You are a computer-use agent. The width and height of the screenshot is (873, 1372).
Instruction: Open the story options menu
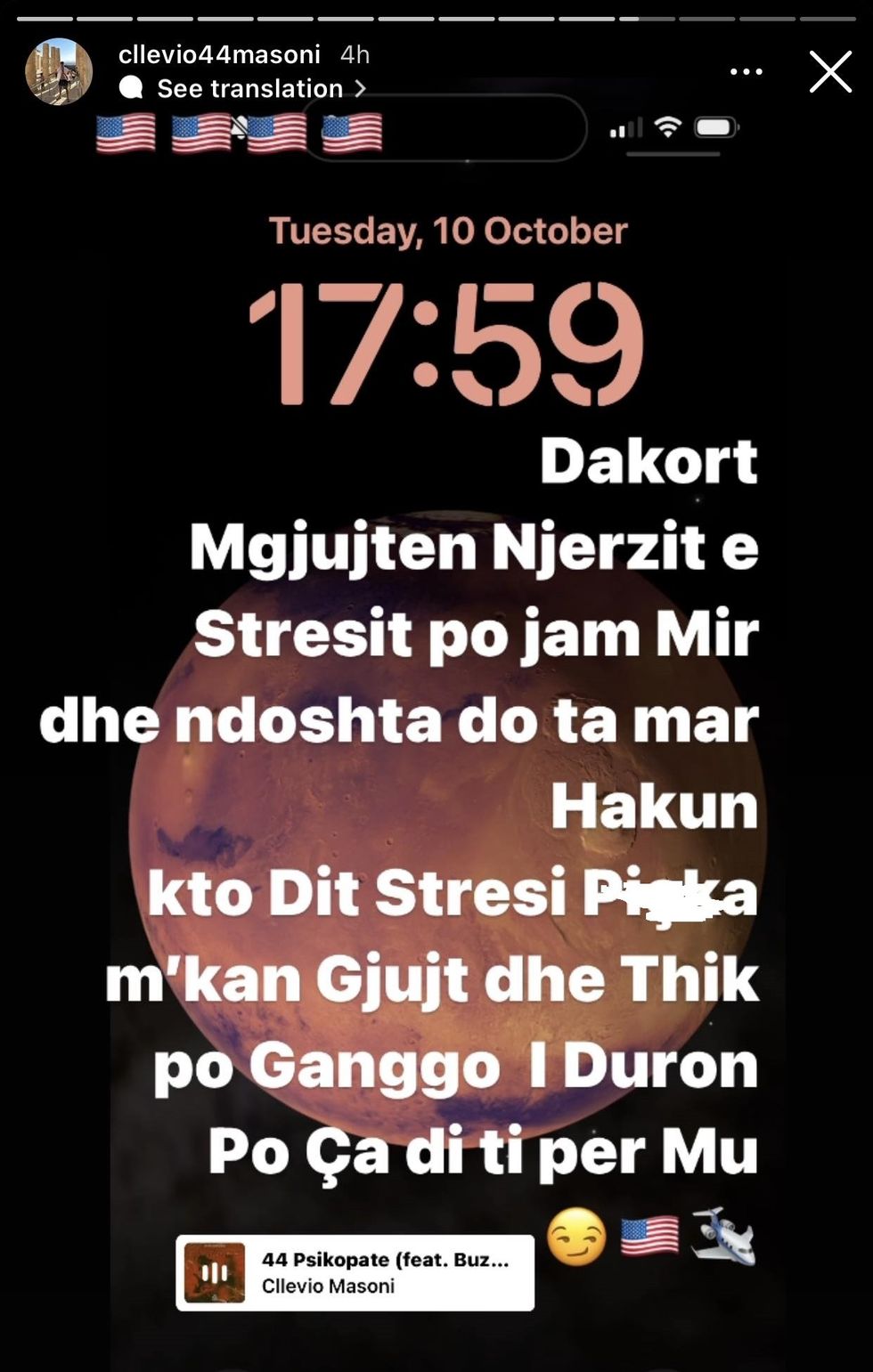[x=746, y=72]
